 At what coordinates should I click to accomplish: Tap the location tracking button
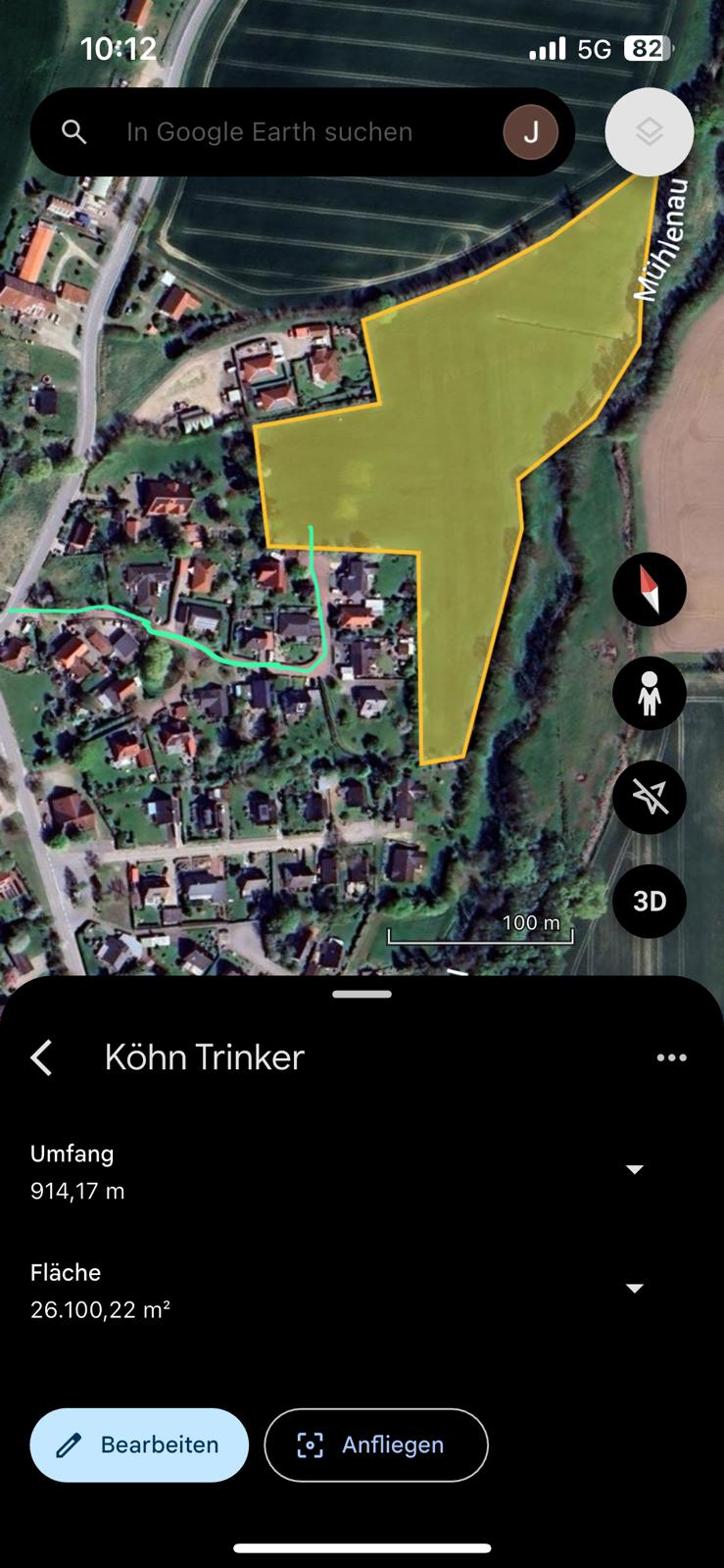click(650, 797)
